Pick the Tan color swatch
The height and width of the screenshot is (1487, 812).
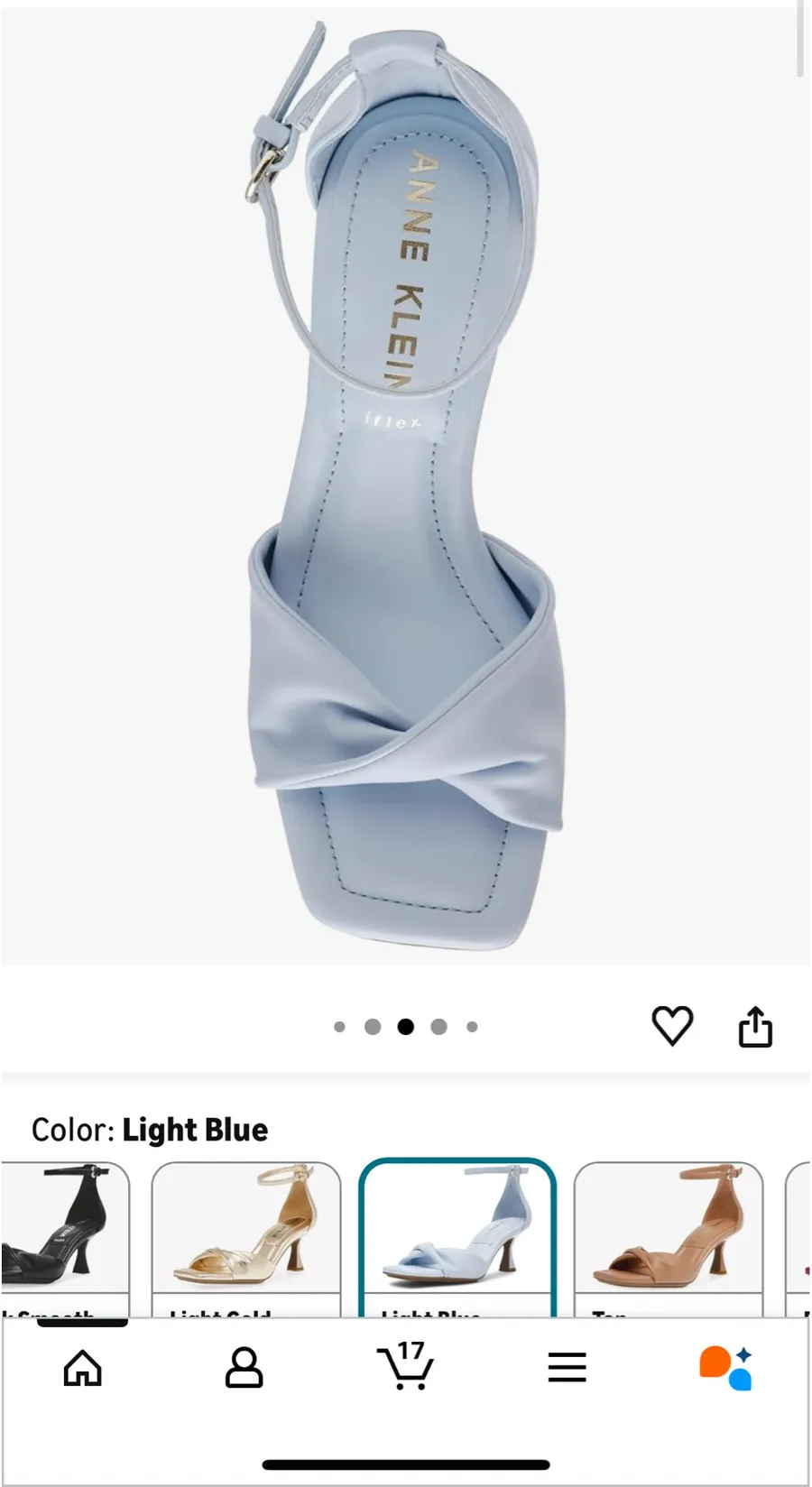(x=669, y=1239)
